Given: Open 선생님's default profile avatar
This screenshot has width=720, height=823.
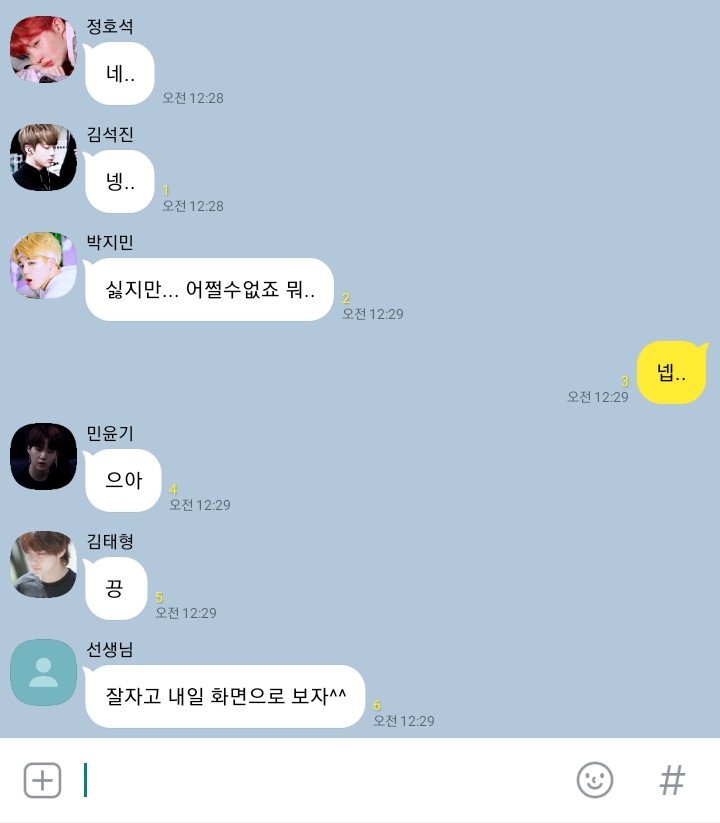Looking at the screenshot, I should click(x=43, y=672).
